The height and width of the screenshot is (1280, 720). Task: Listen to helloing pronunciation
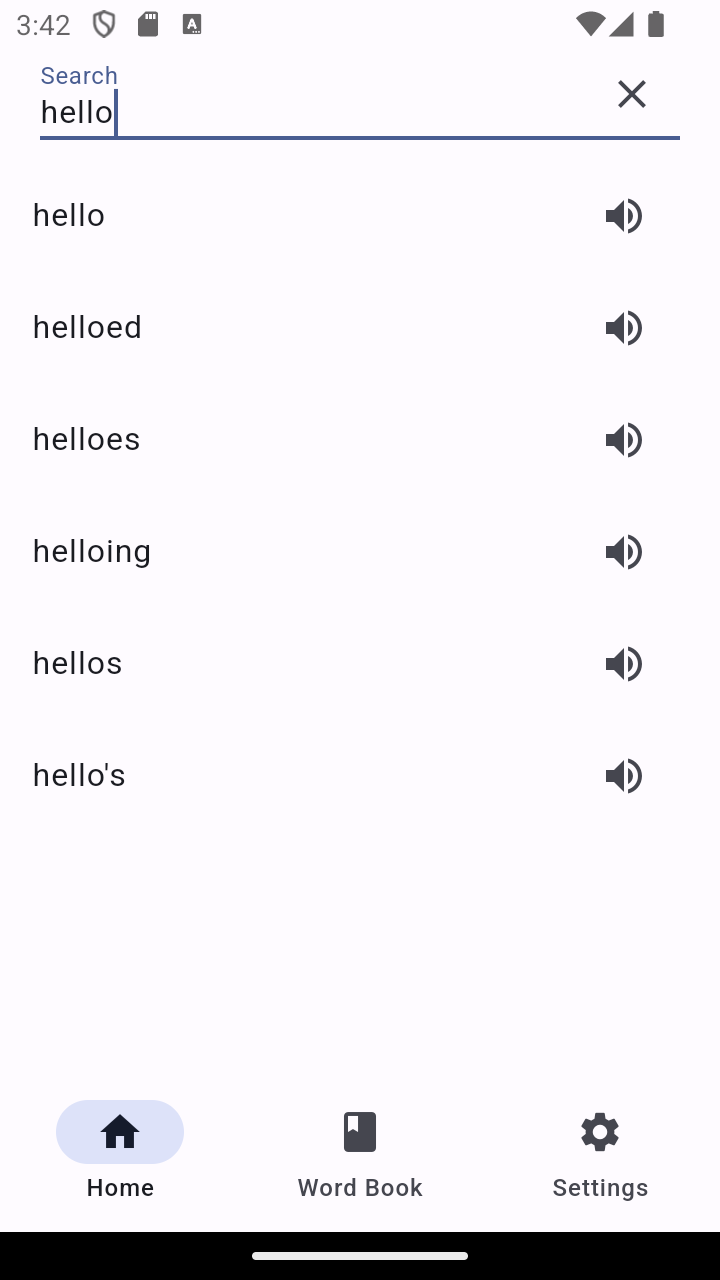[x=623, y=552]
